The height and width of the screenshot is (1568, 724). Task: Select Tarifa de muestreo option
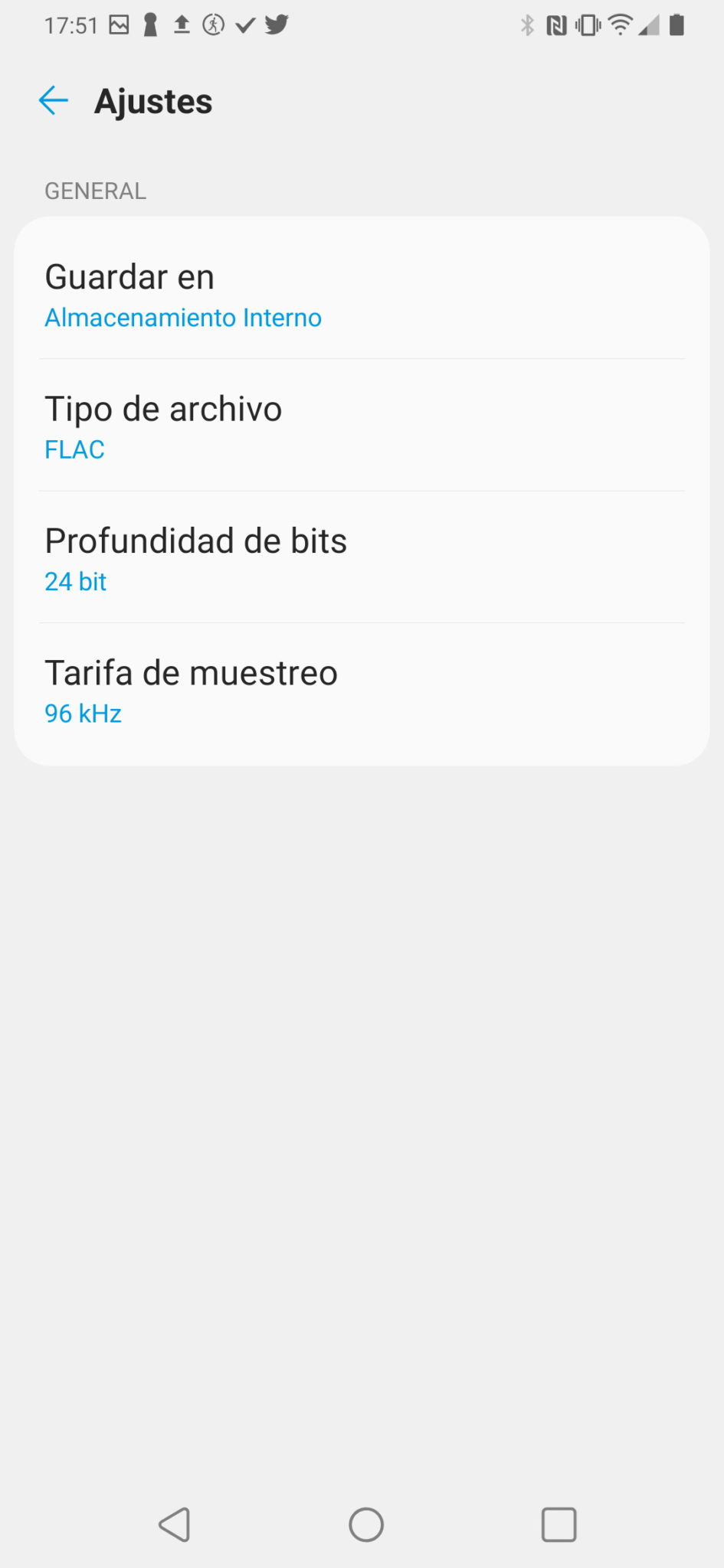(x=362, y=691)
